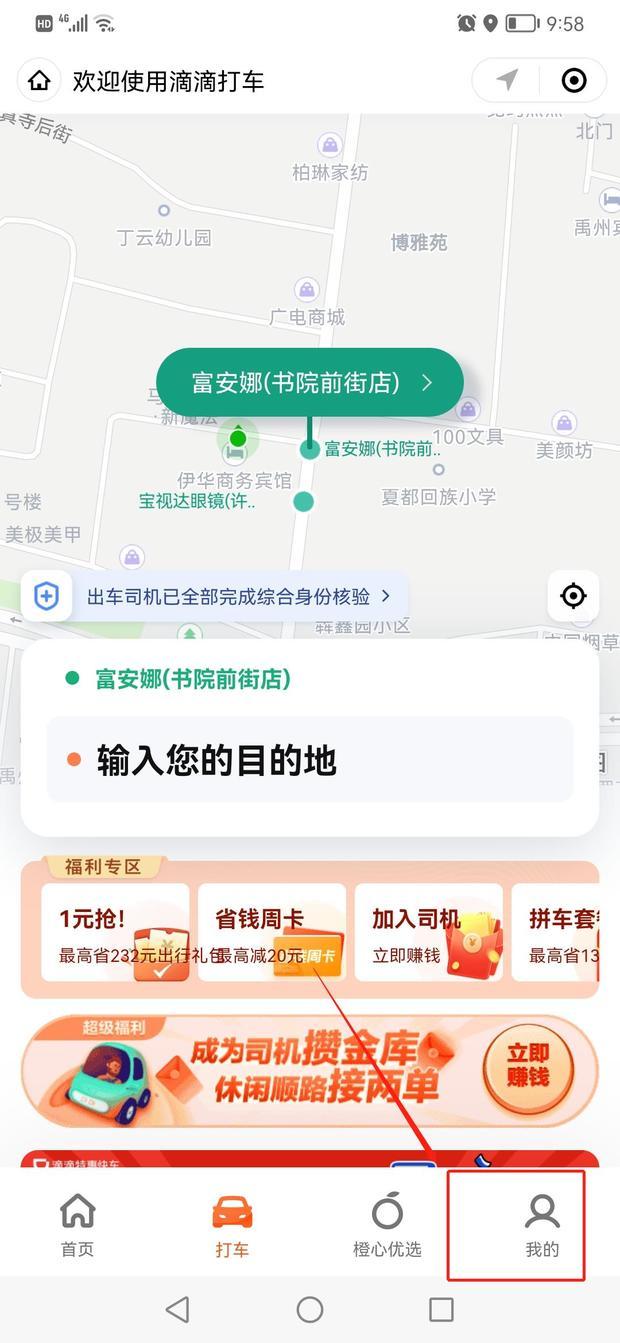This screenshot has width=620, height=1343.
Task: Open the 1元抢! welfare card
Action: click(x=115, y=932)
